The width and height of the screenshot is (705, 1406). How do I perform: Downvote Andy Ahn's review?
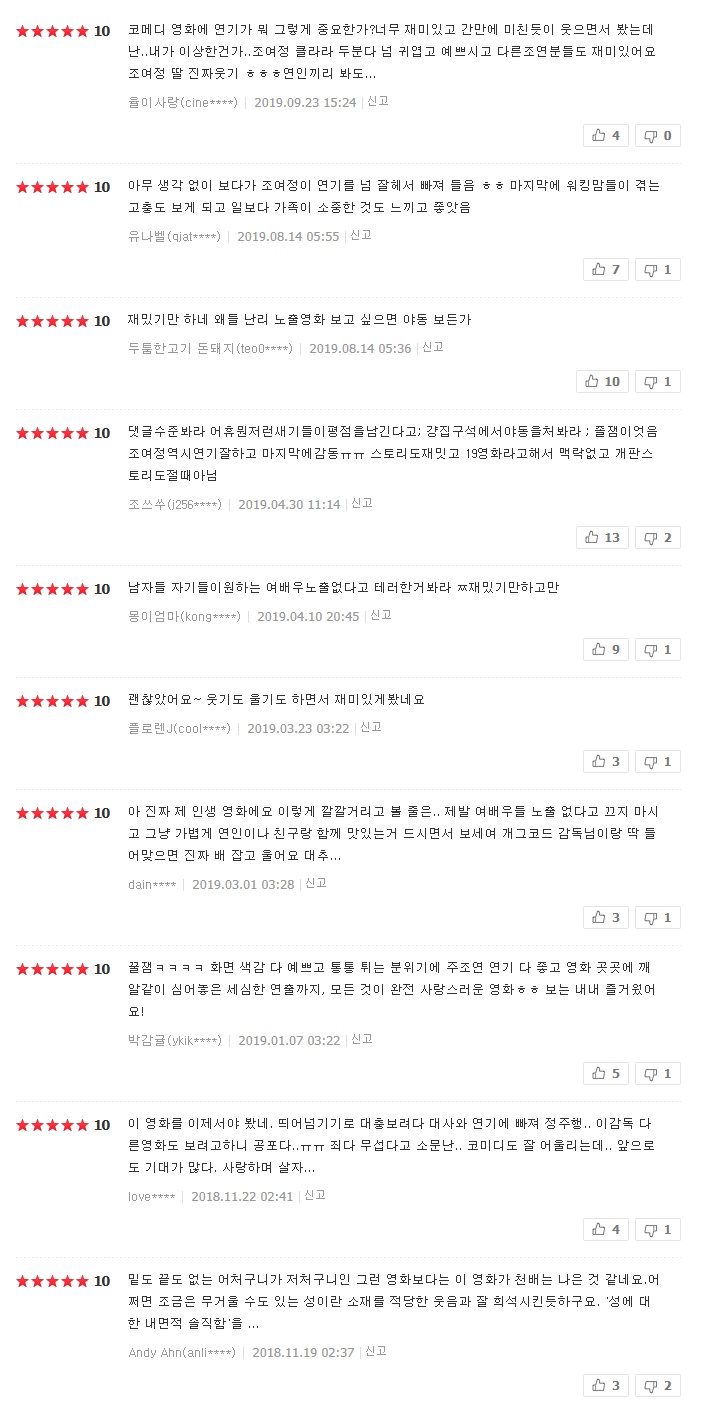(x=658, y=1385)
